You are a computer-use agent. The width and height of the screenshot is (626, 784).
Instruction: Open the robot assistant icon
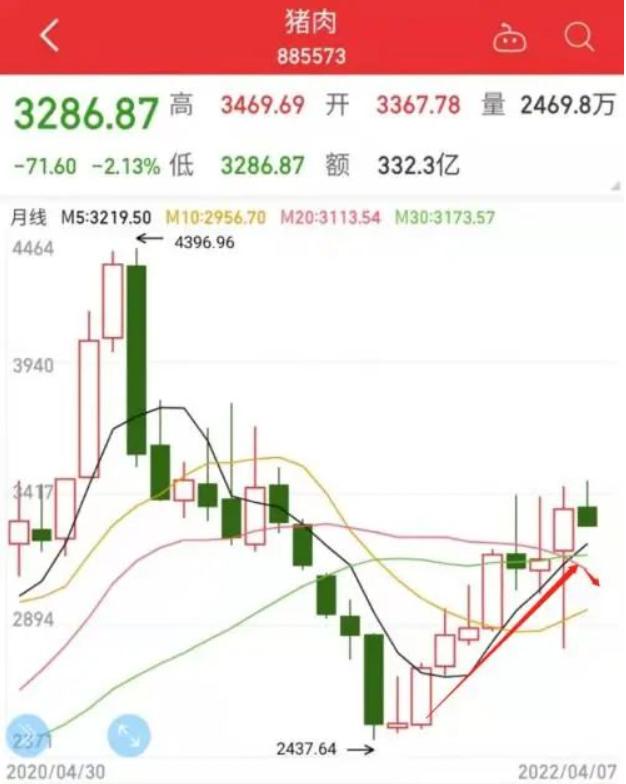(509, 39)
